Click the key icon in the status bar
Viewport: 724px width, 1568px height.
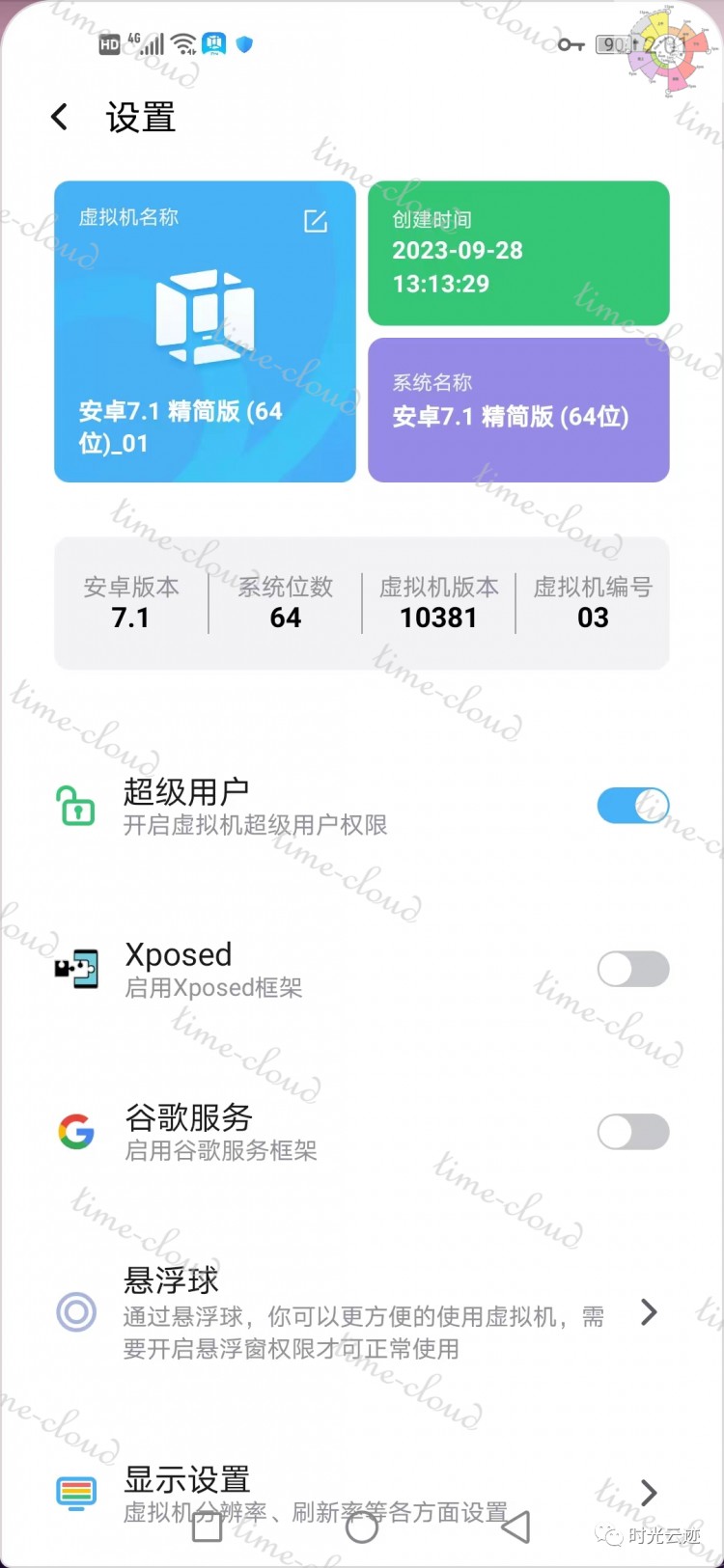click(571, 45)
